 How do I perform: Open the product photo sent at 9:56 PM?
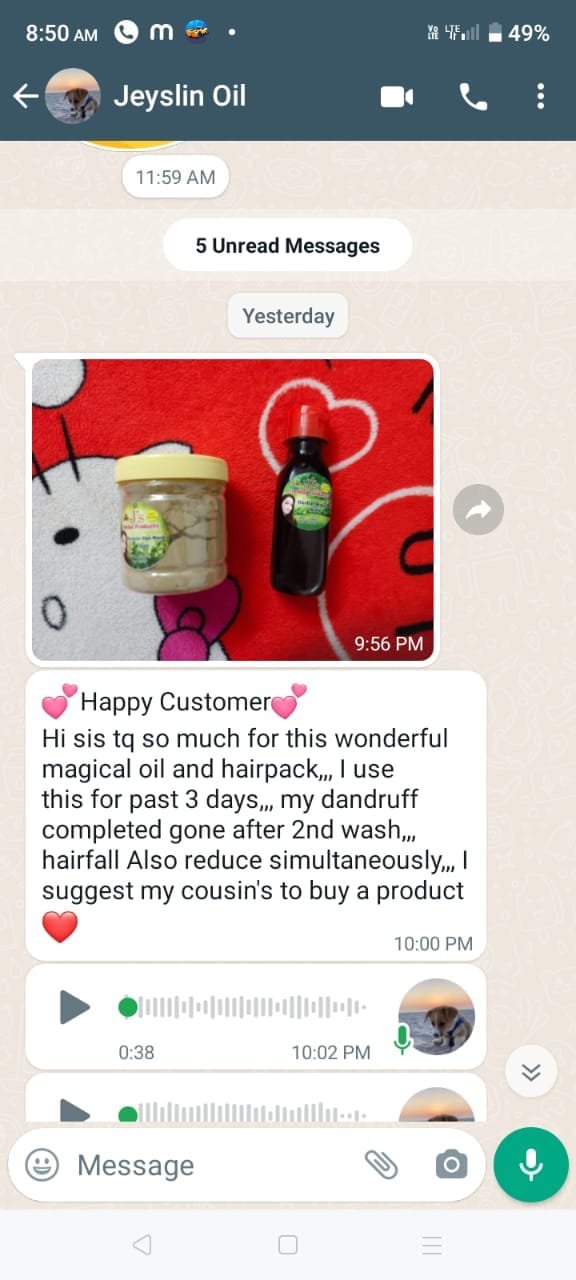(233, 510)
